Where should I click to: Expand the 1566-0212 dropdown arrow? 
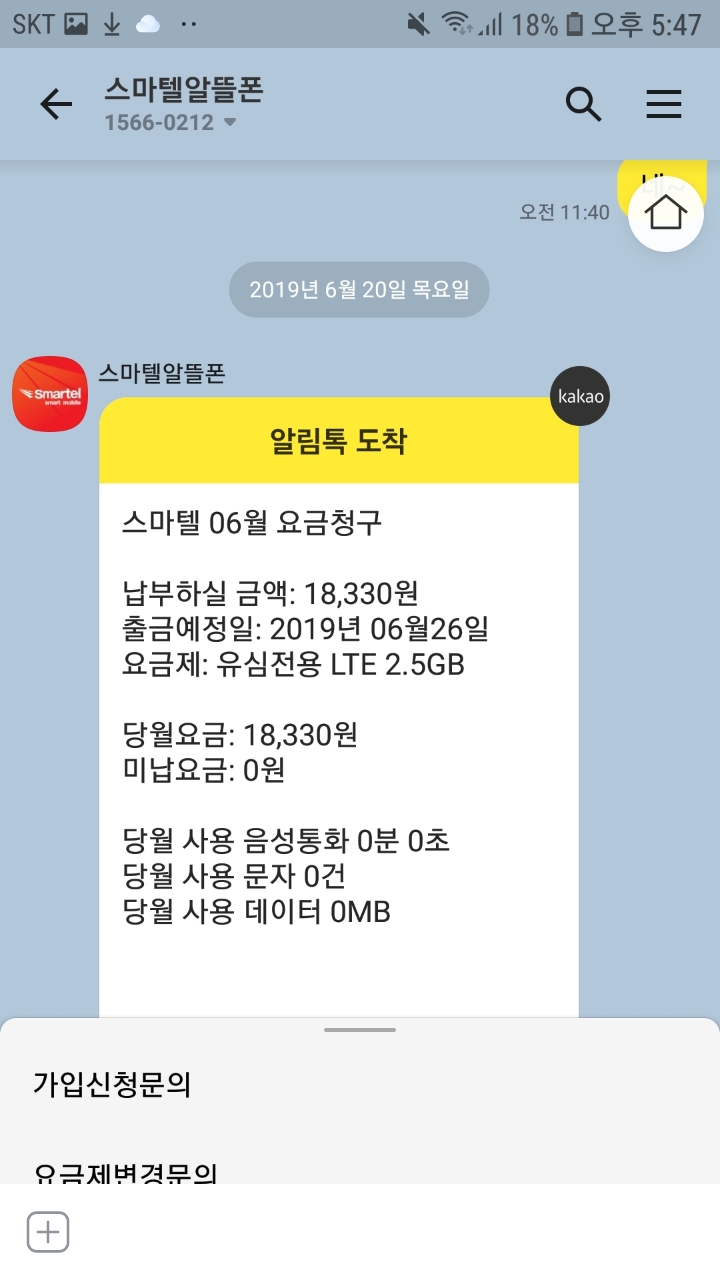(x=229, y=123)
